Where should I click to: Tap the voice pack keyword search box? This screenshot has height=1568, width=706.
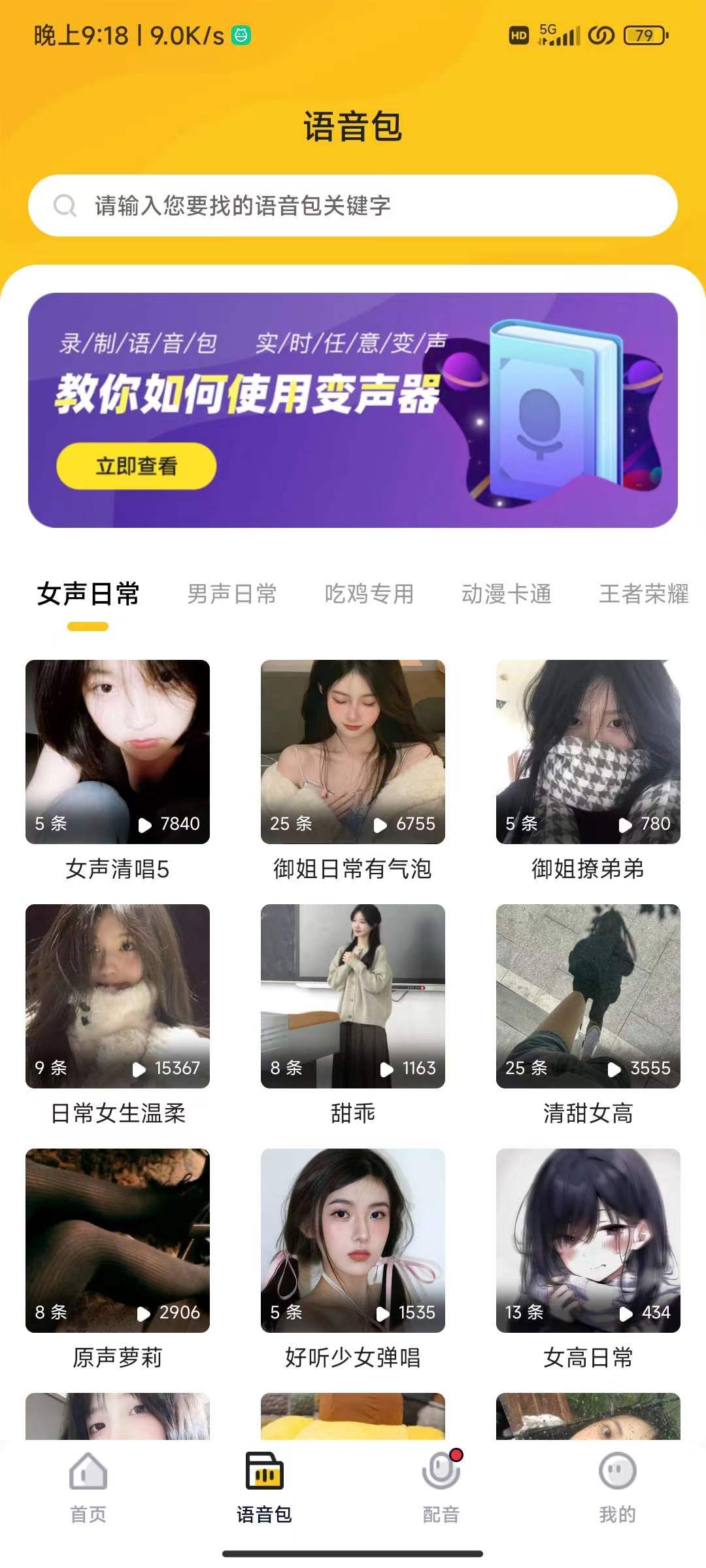coord(353,206)
